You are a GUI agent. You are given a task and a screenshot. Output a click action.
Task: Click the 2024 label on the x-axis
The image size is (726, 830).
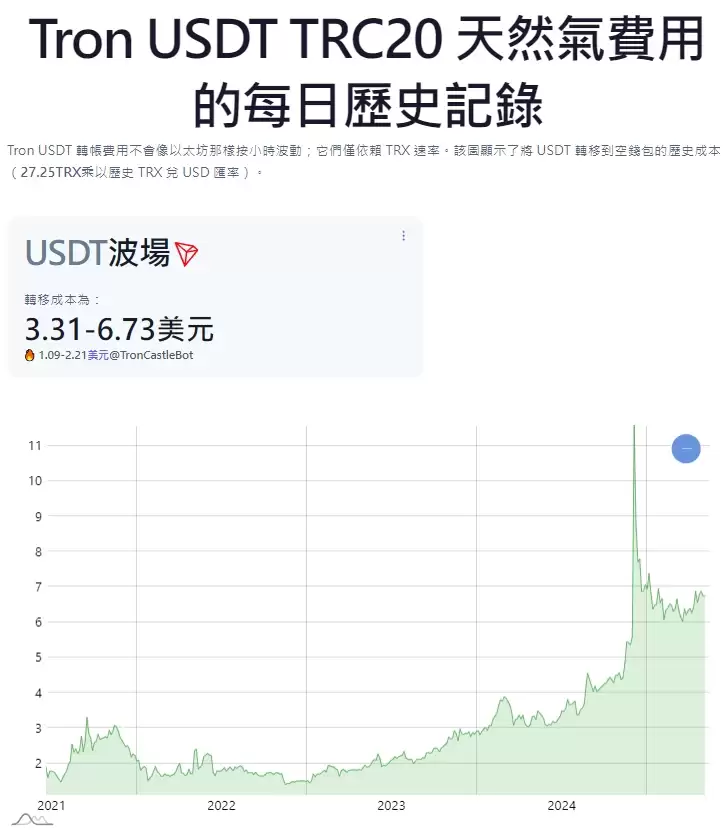tap(562, 805)
